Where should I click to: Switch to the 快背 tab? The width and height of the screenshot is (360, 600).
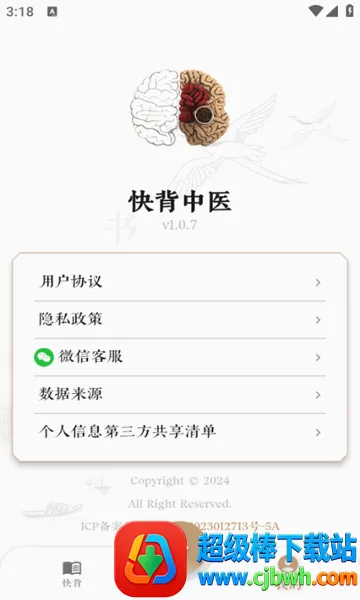[x=72, y=574]
